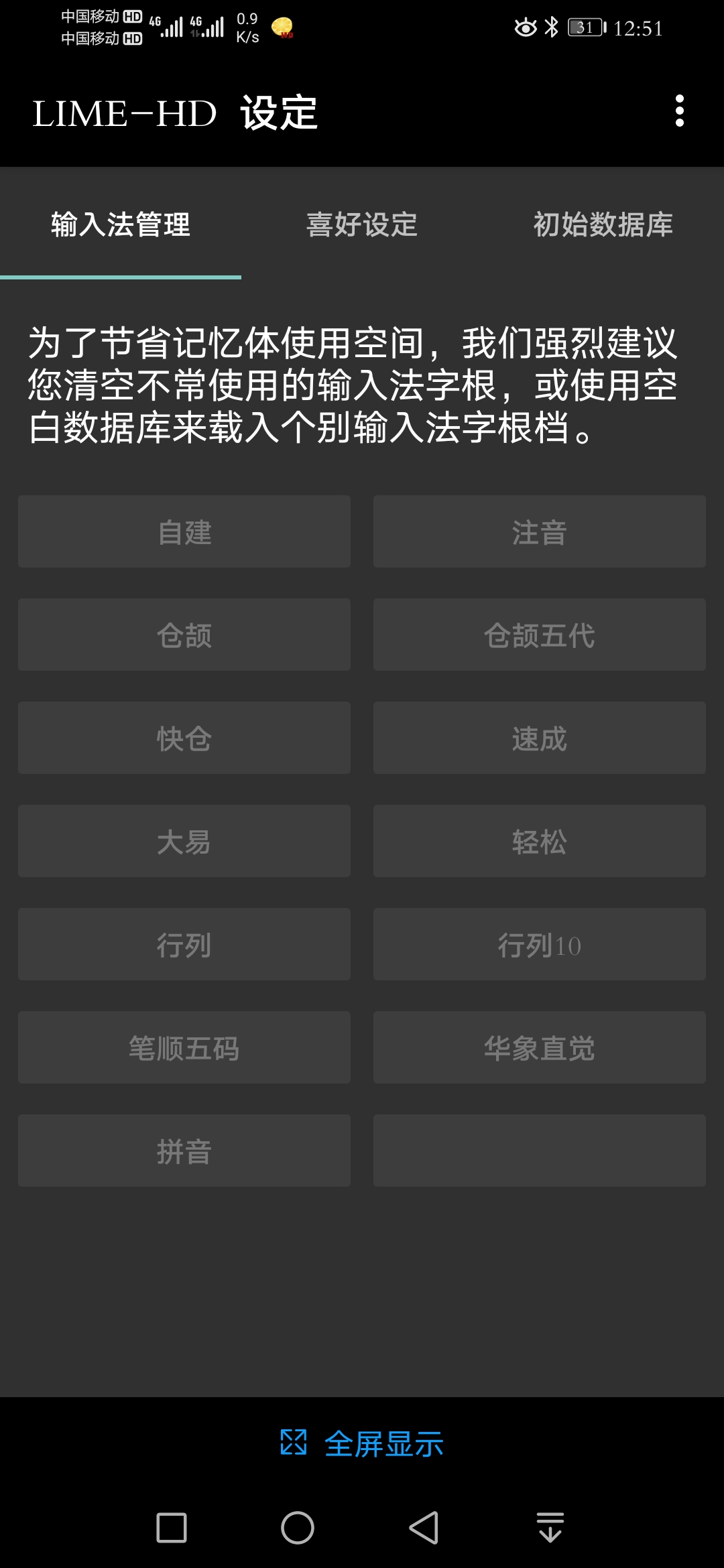Screen dimensions: 724x1568
Task: Select the 行列10 button
Action: point(539,945)
